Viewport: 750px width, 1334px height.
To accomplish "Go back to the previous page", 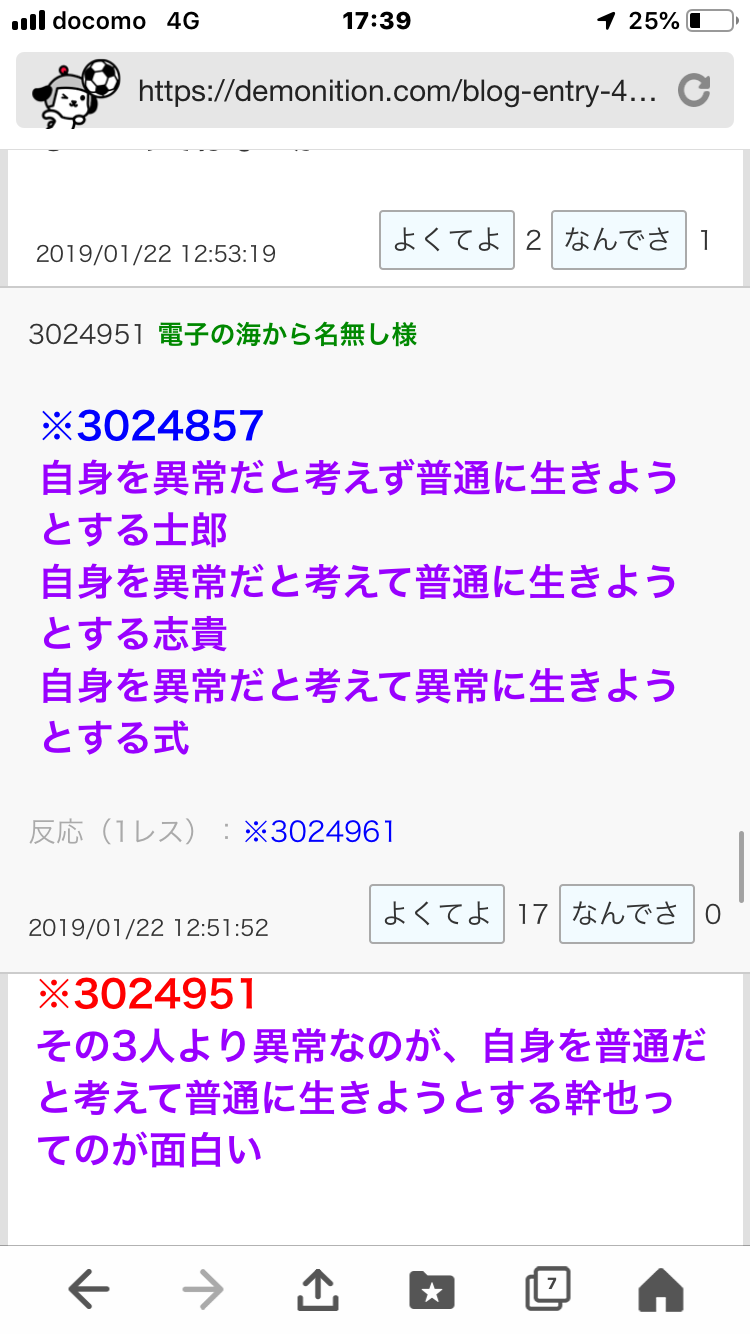I will (x=90, y=1290).
